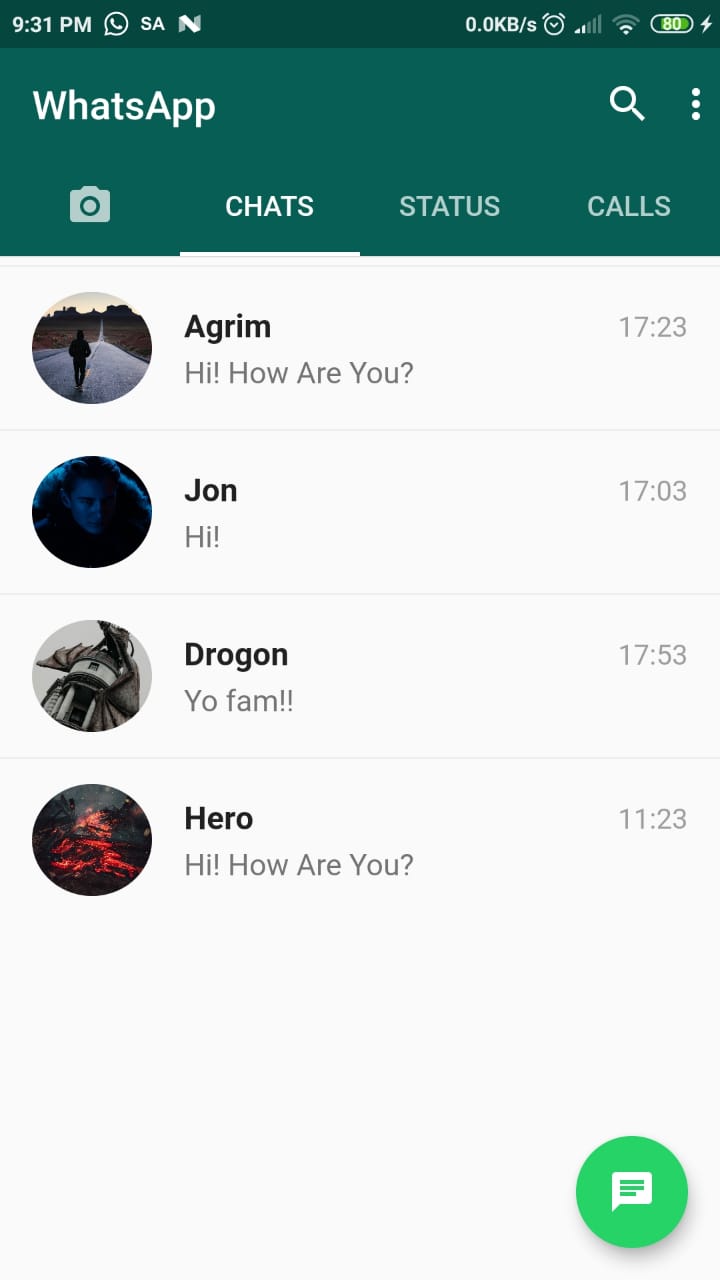The width and height of the screenshot is (720, 1280).
Task: Switch to the STATUS tab
Action: point(449,206)
